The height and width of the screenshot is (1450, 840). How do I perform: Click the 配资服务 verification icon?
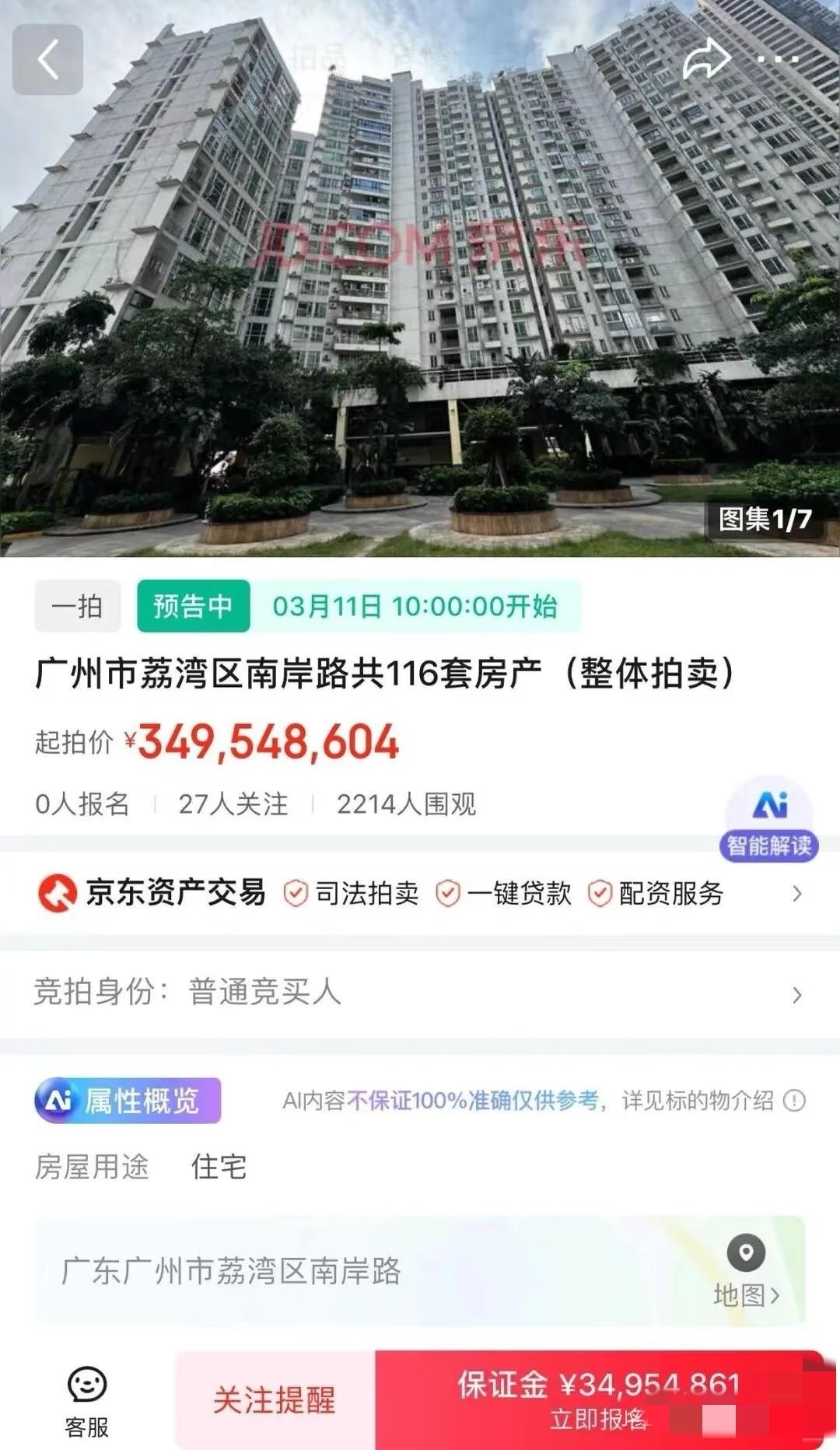coord(599,893)
